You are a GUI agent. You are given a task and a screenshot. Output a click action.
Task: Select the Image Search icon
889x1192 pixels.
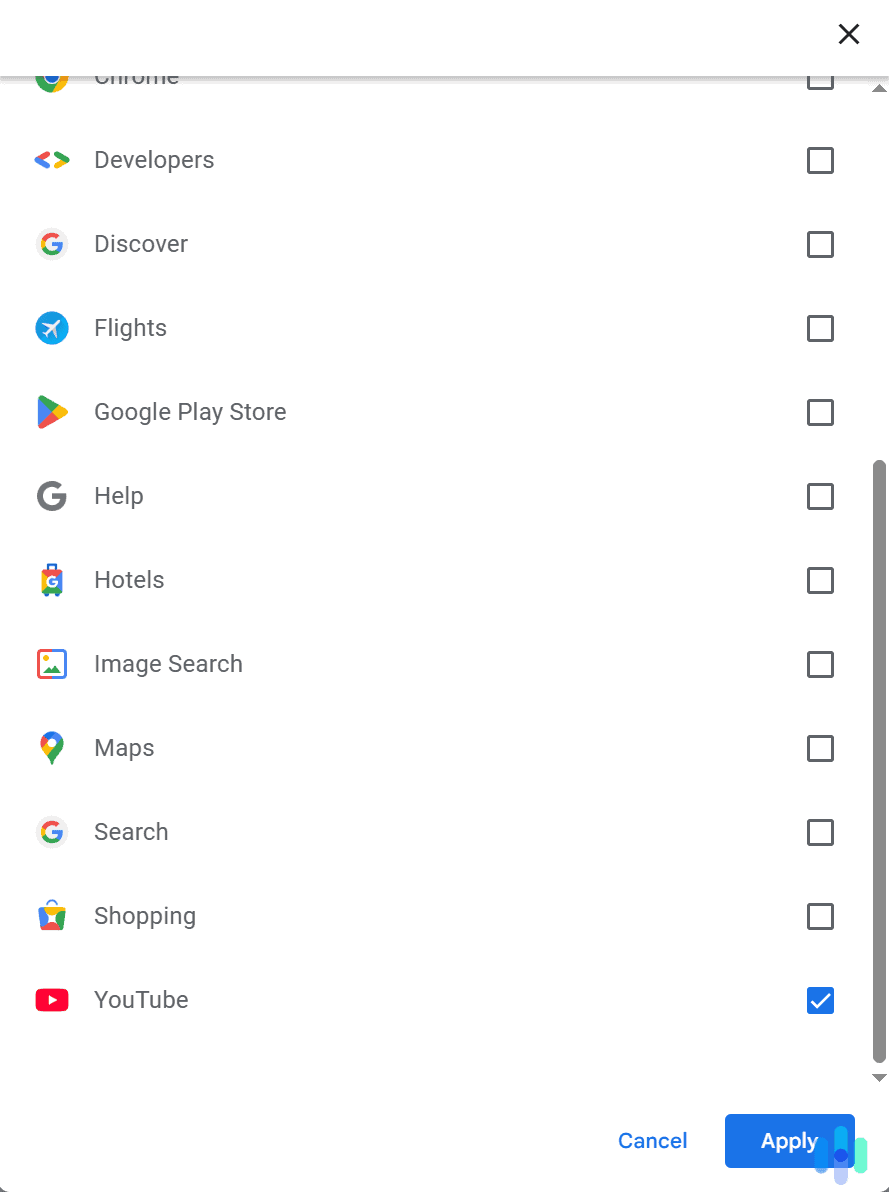click(x=52, y=664)
